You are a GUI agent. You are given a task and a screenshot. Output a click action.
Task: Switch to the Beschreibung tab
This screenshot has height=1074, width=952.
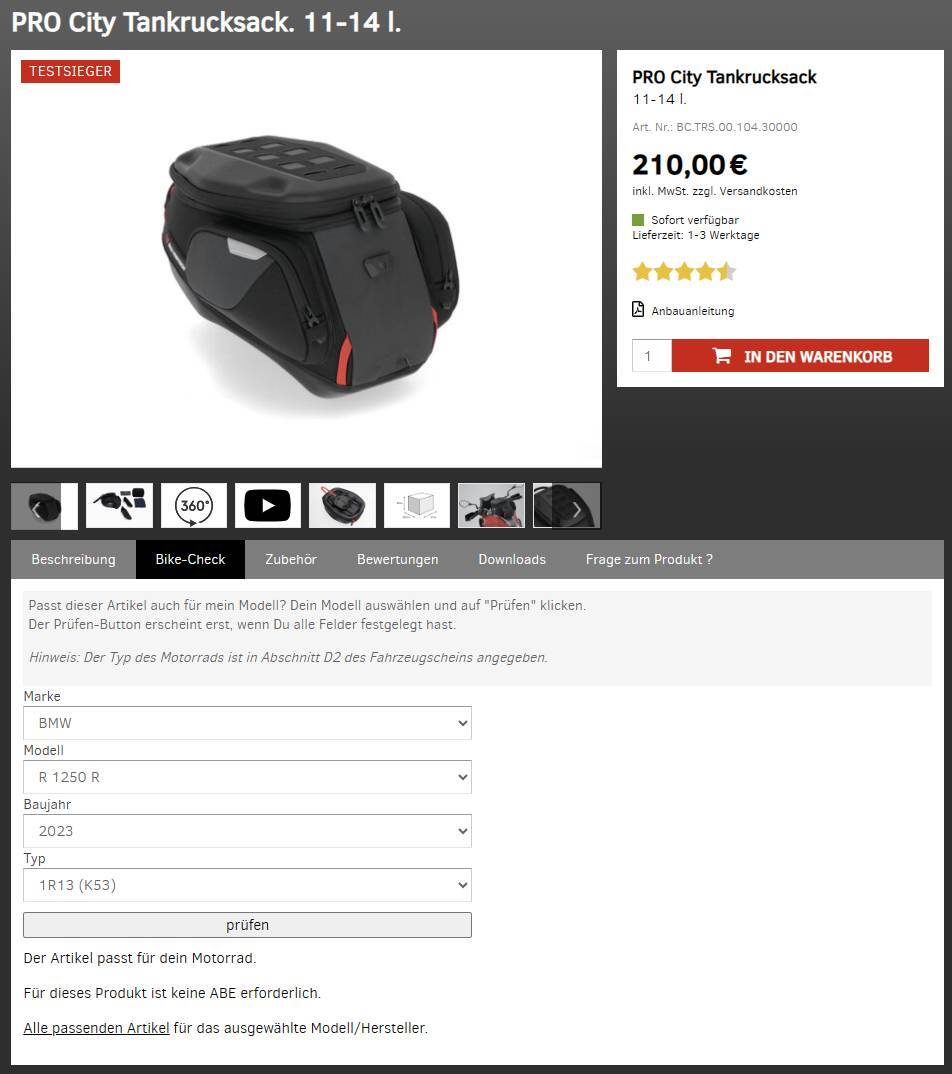[73, 559]
